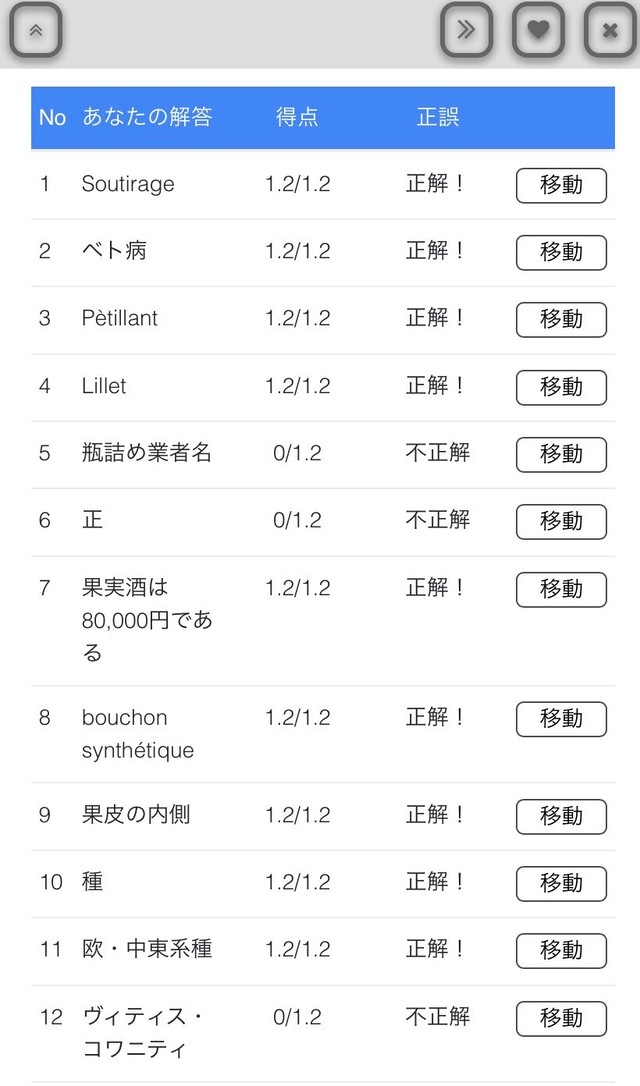Tap 移動 beside 果実酒は80,000円である

[x=561, y=589]
